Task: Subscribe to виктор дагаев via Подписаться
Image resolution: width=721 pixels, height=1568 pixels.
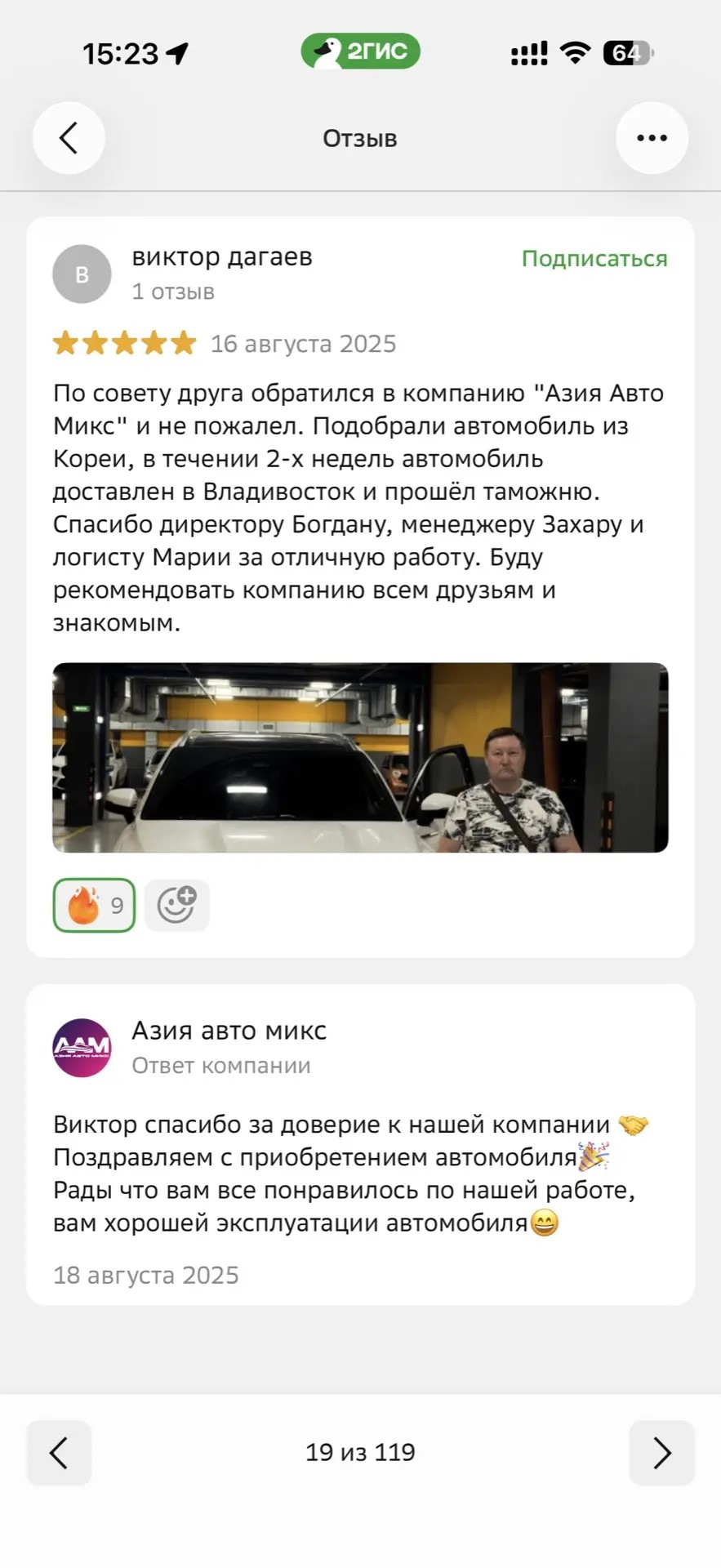Action: (x=594, y=259)
